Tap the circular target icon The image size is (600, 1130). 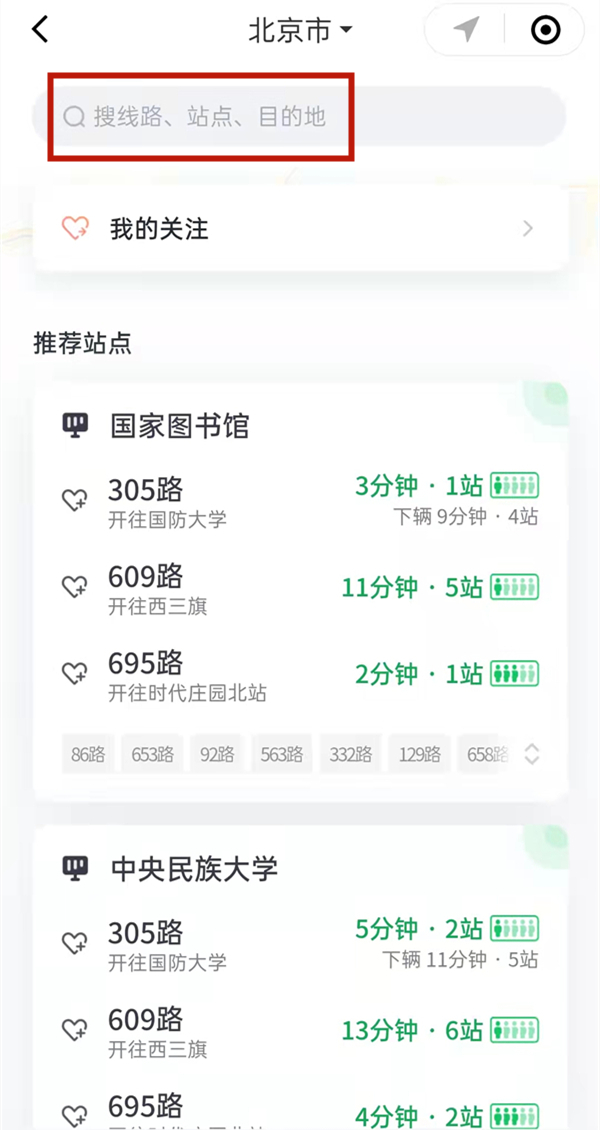coord(545,31)
